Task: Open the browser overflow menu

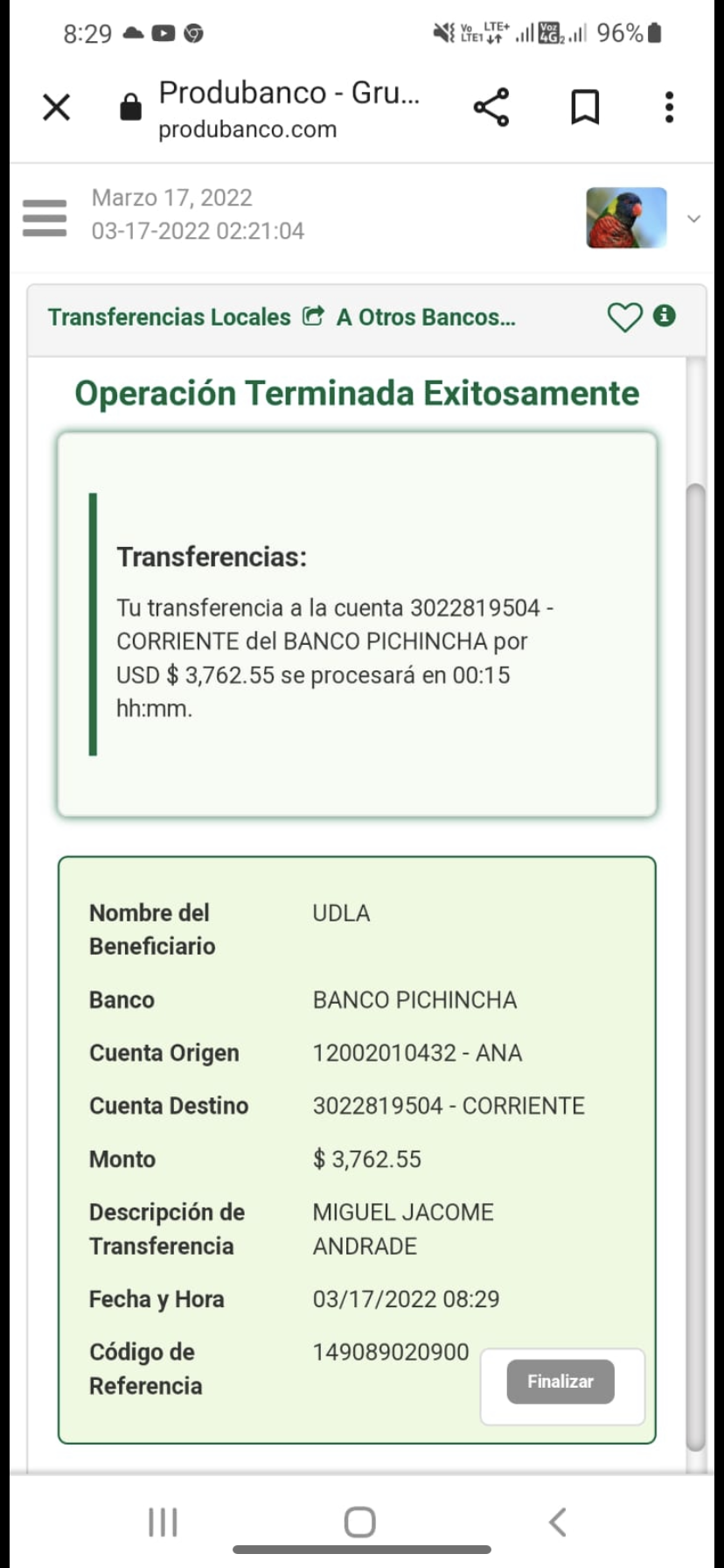Action: tap(669, 108)
